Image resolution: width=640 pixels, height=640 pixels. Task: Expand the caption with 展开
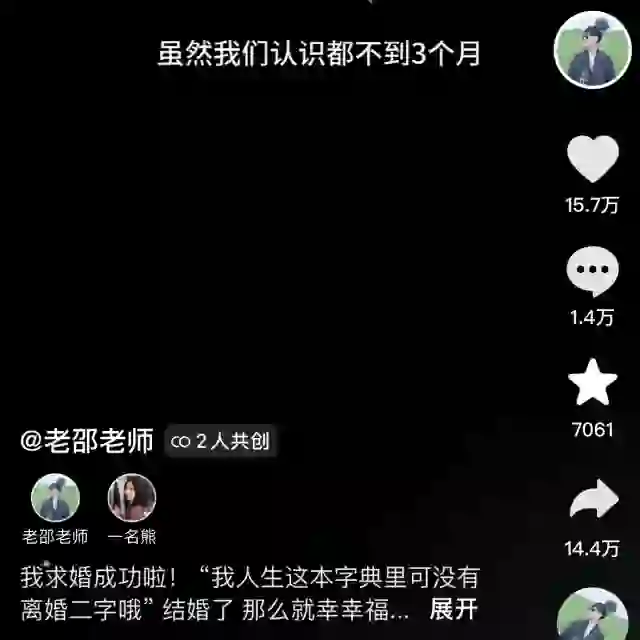(x=453, y=608)
